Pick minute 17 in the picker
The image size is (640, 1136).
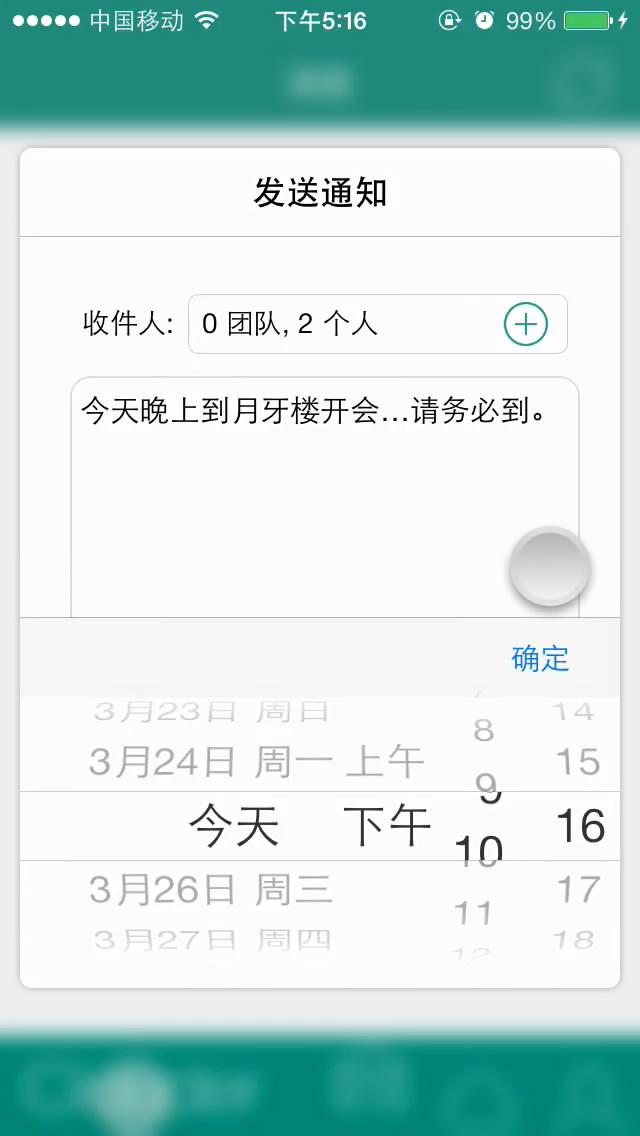pyautogui.click(x=578, y=889)
